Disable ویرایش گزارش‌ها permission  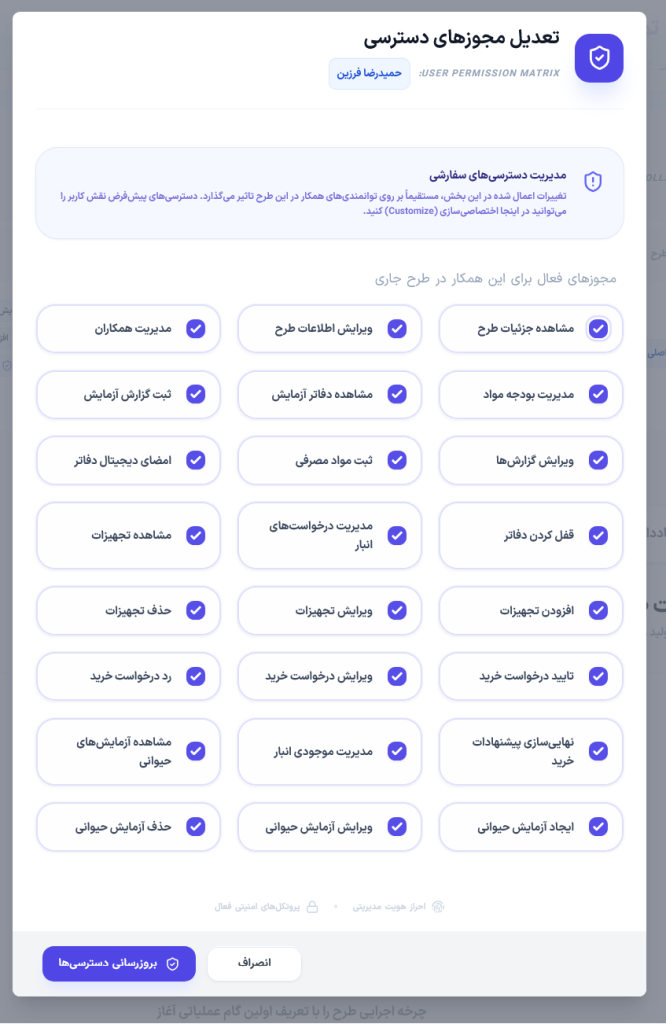[598, 460]
